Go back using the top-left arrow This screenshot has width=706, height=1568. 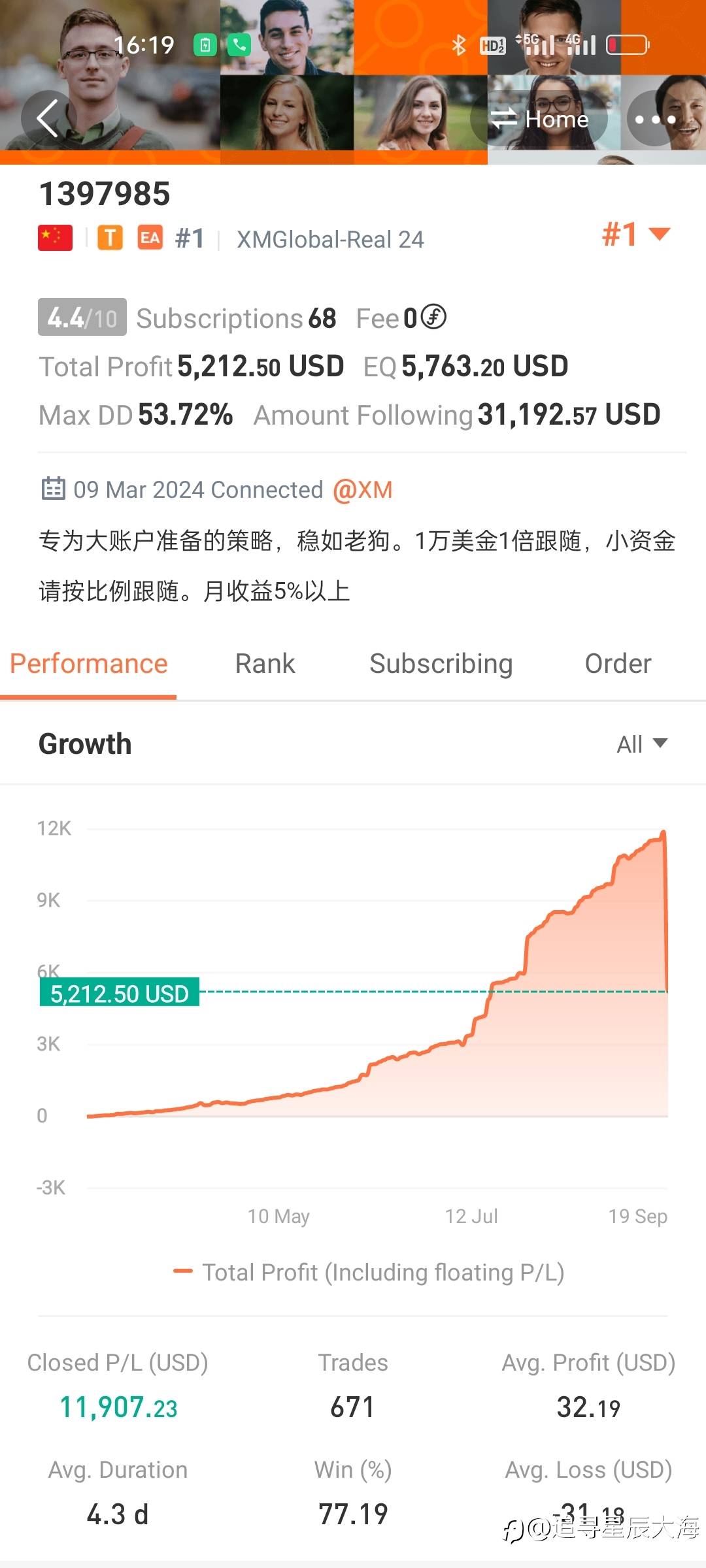48,118
